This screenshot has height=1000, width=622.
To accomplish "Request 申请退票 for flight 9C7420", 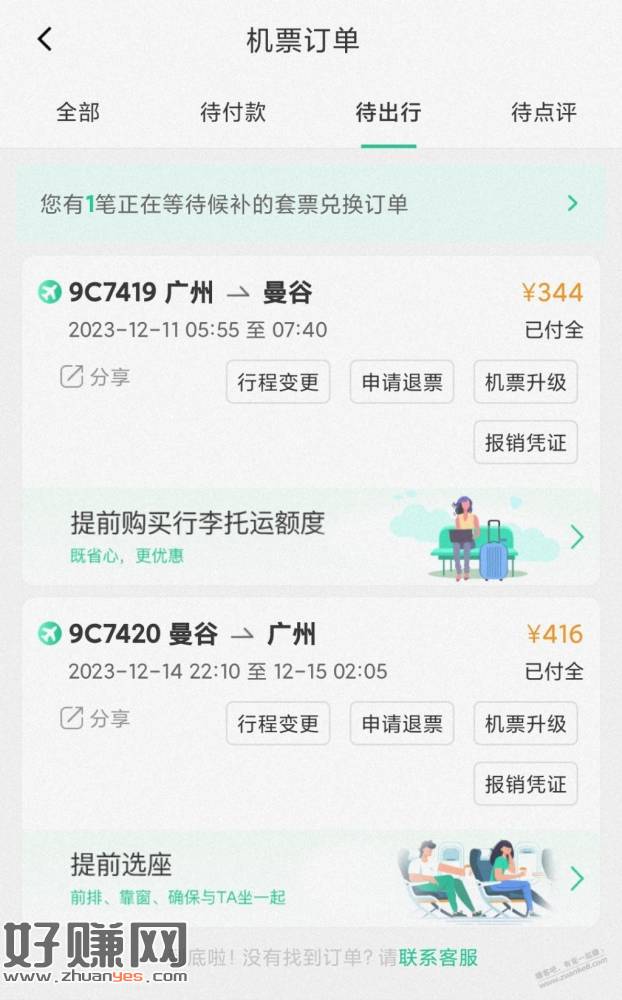I will (402, 723).
